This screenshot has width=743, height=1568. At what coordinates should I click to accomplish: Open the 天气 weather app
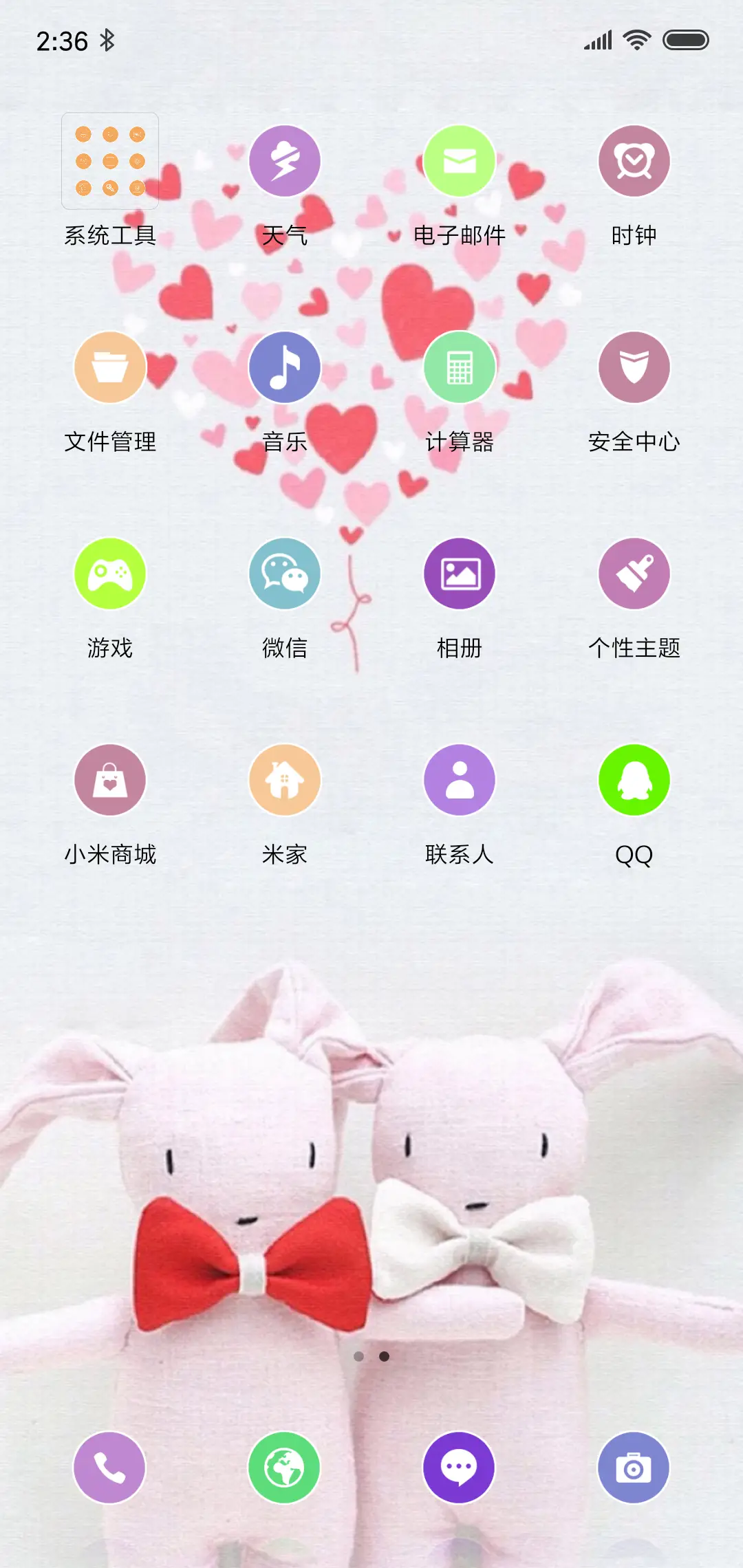(x=284, y=160)
